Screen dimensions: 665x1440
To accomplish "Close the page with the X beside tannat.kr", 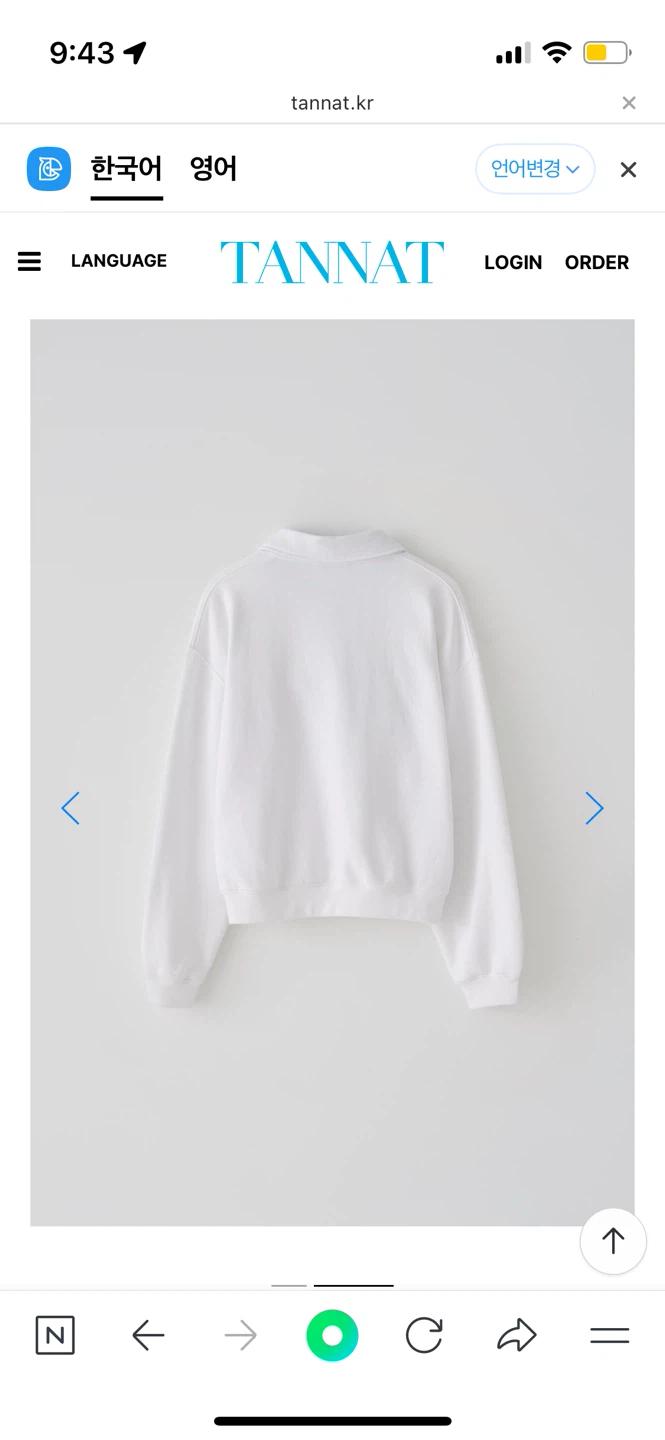I will pos(629,103).
